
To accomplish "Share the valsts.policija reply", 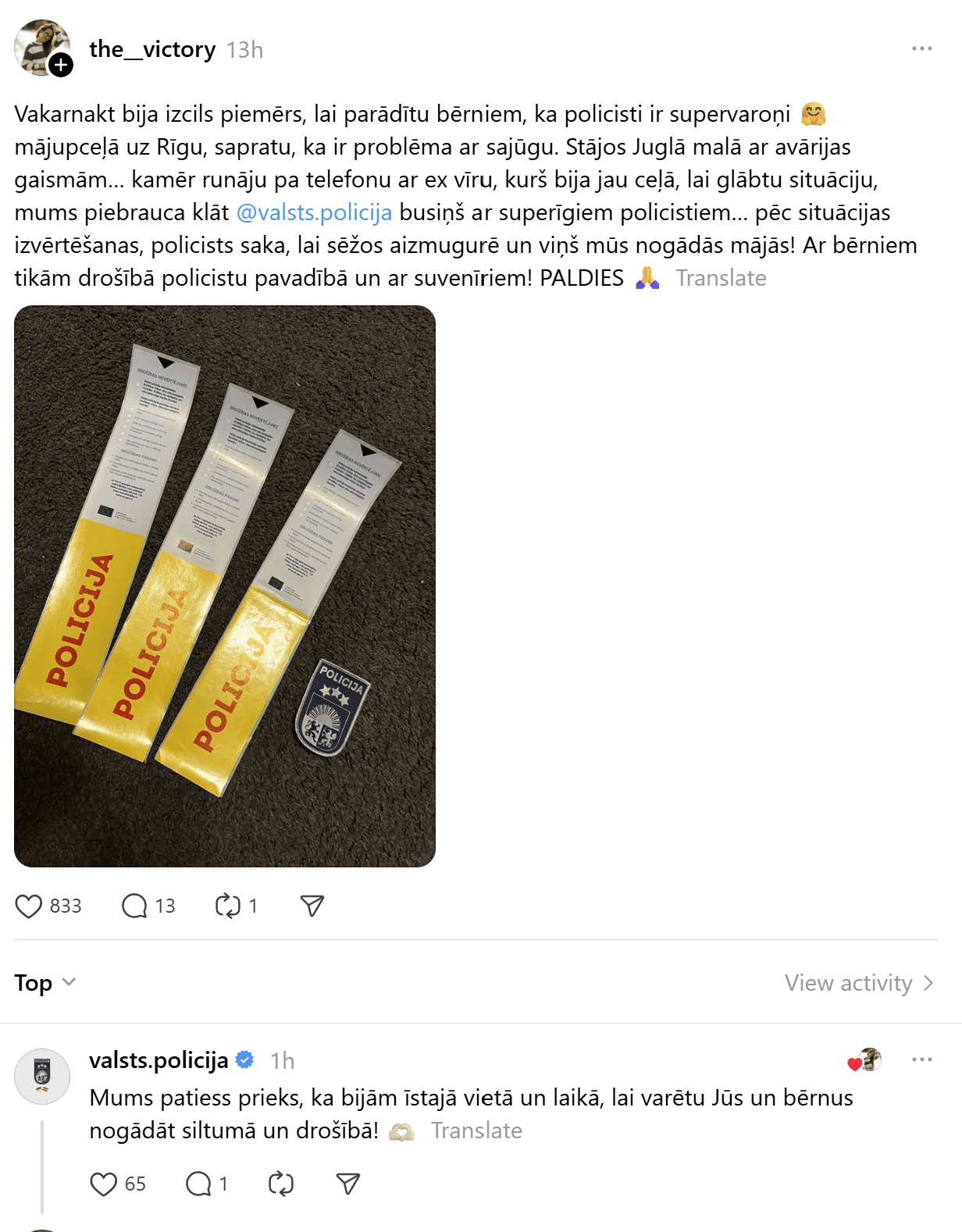I will [347, 1184].
